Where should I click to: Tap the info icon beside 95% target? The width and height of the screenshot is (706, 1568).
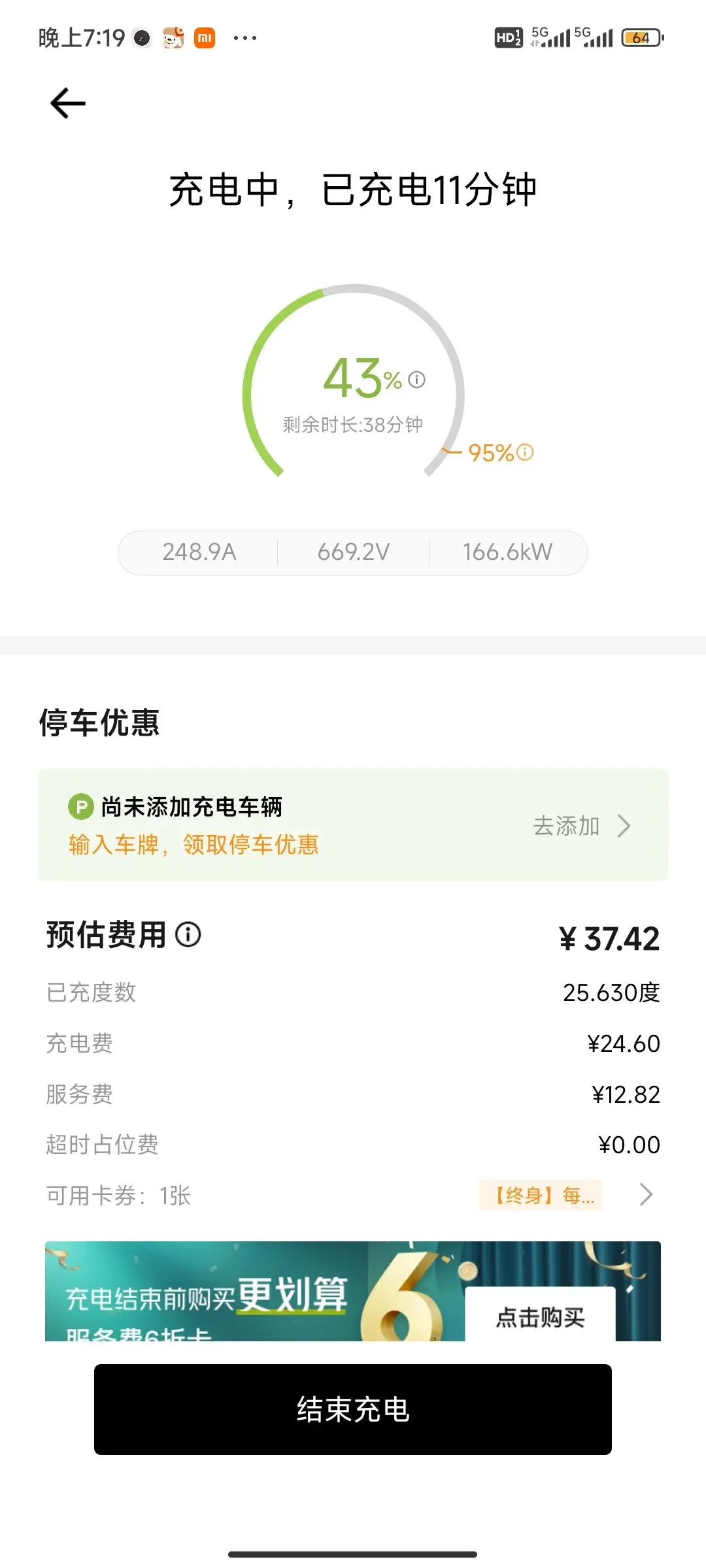[x=525, y=452]
